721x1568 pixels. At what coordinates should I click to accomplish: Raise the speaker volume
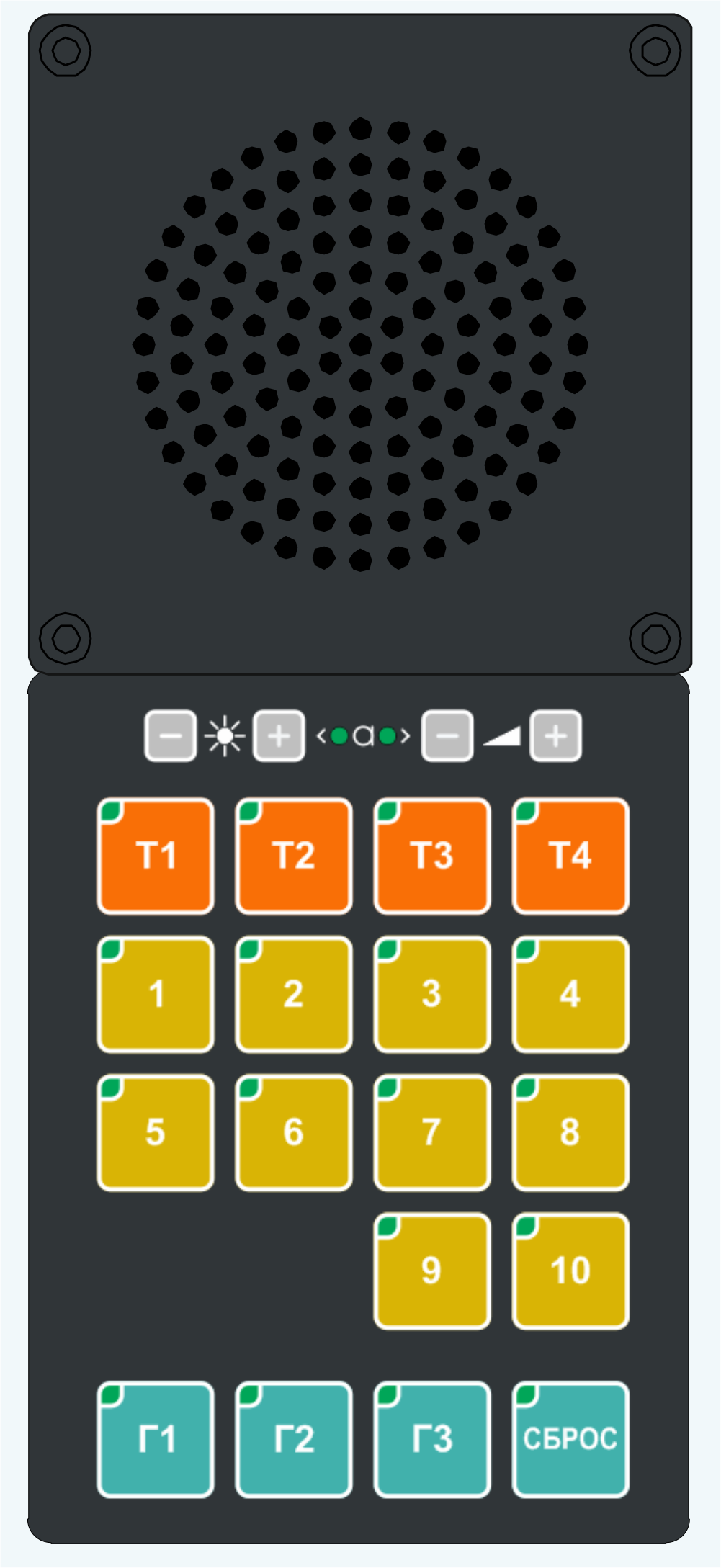pyautogui.click(x=555, y=736)
